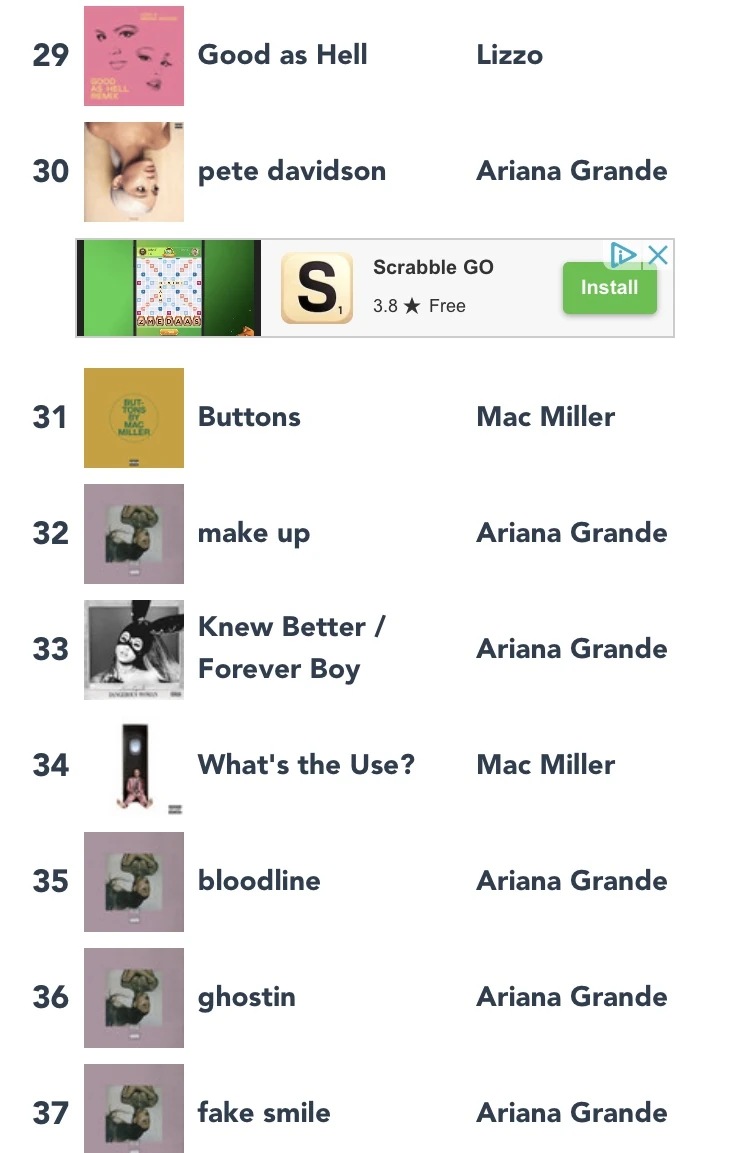The image size is (750, 1153).
Task: View What's the Use? by Mac Miller
Action: coord(306,765)
